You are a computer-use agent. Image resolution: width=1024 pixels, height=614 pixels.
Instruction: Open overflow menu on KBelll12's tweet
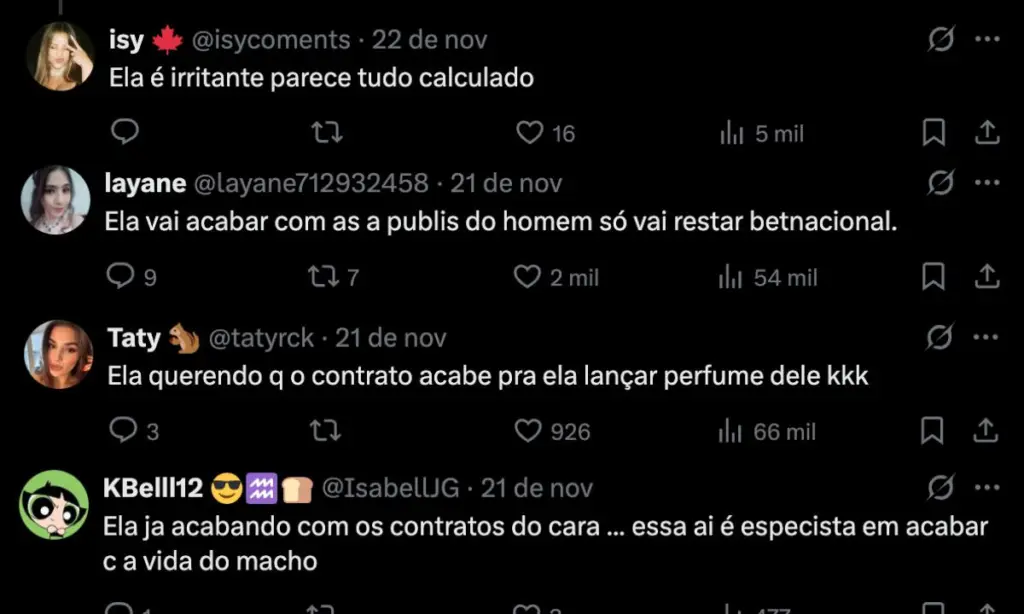[x=987, y=488]
